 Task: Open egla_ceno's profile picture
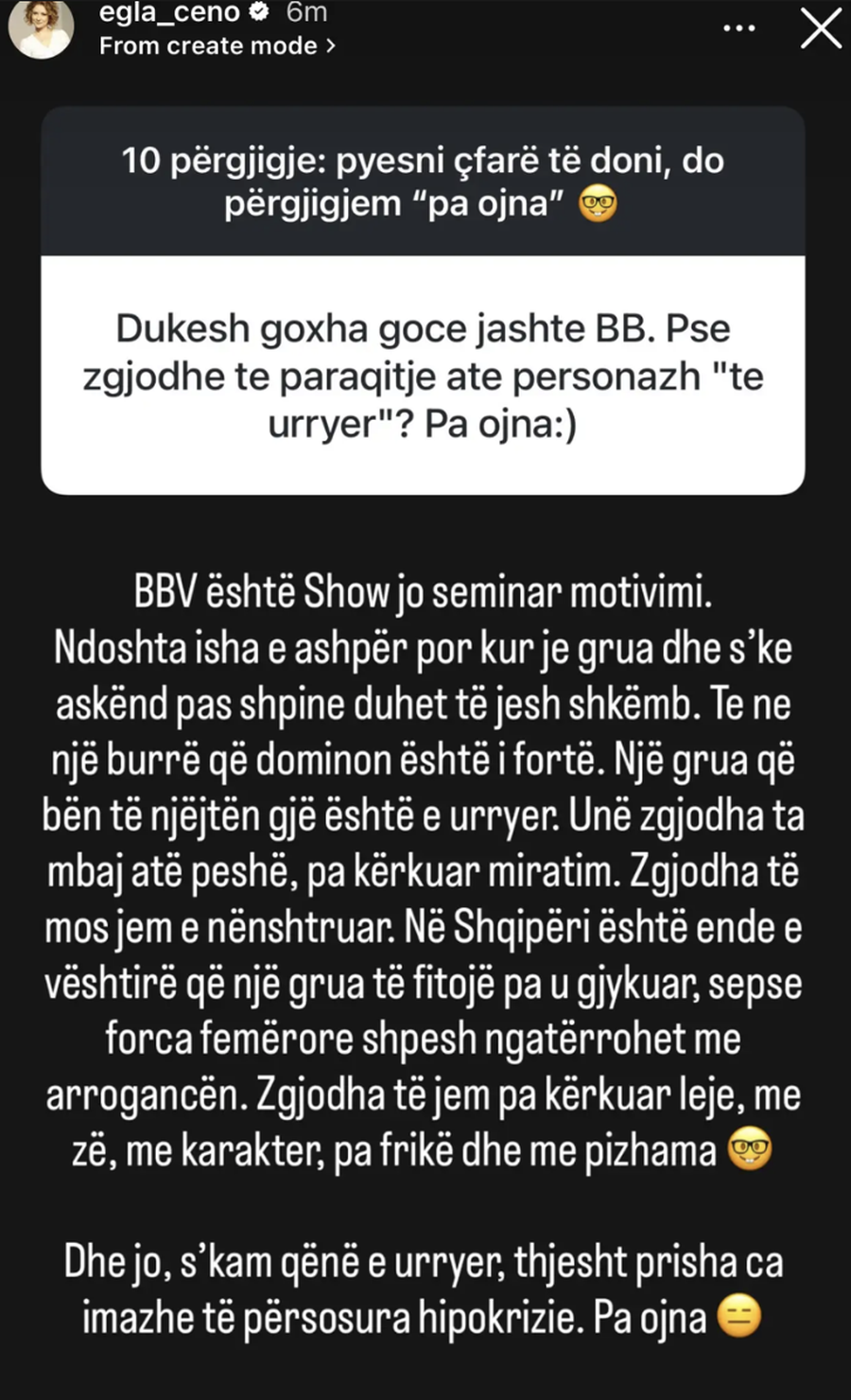click(x=41, y=28)
